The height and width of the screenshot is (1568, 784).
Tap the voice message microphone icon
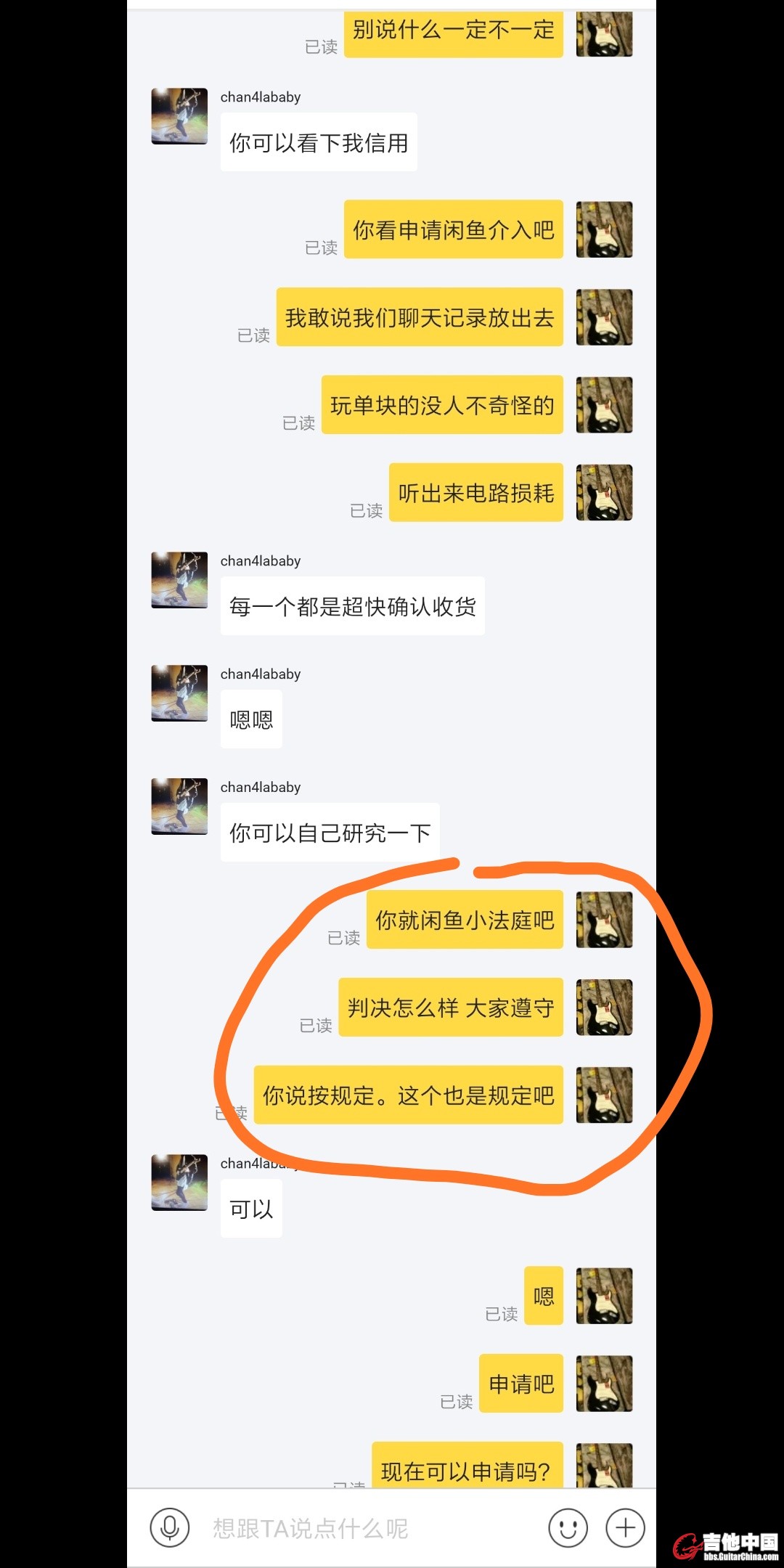tap(170, 1527)
